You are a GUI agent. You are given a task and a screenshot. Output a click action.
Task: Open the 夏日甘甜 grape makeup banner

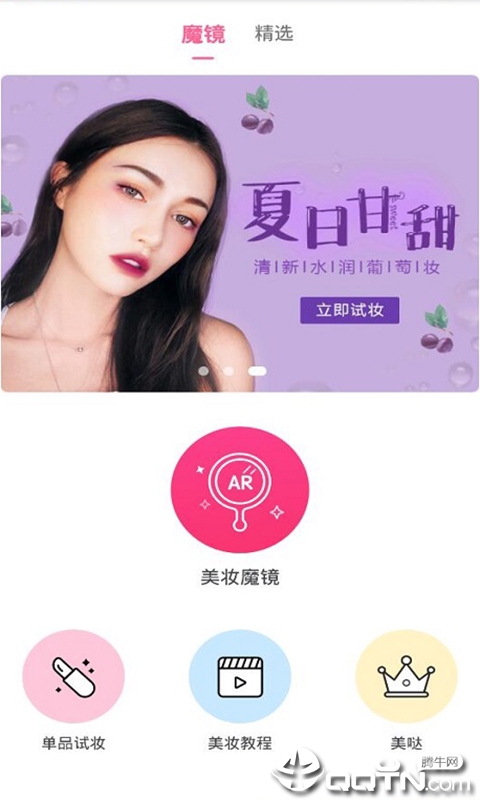(x=240, y=234)
